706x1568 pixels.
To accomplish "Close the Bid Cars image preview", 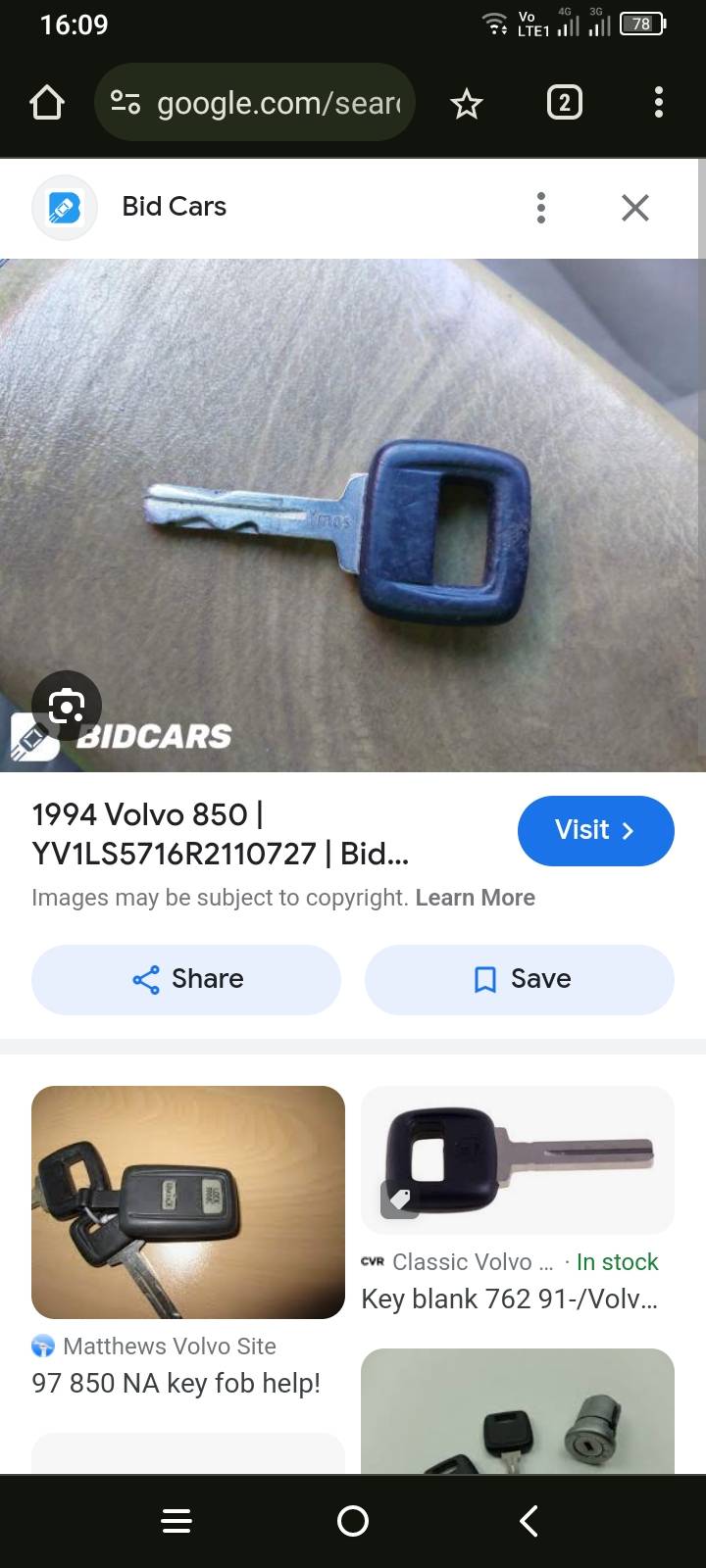I will (635, 208).
